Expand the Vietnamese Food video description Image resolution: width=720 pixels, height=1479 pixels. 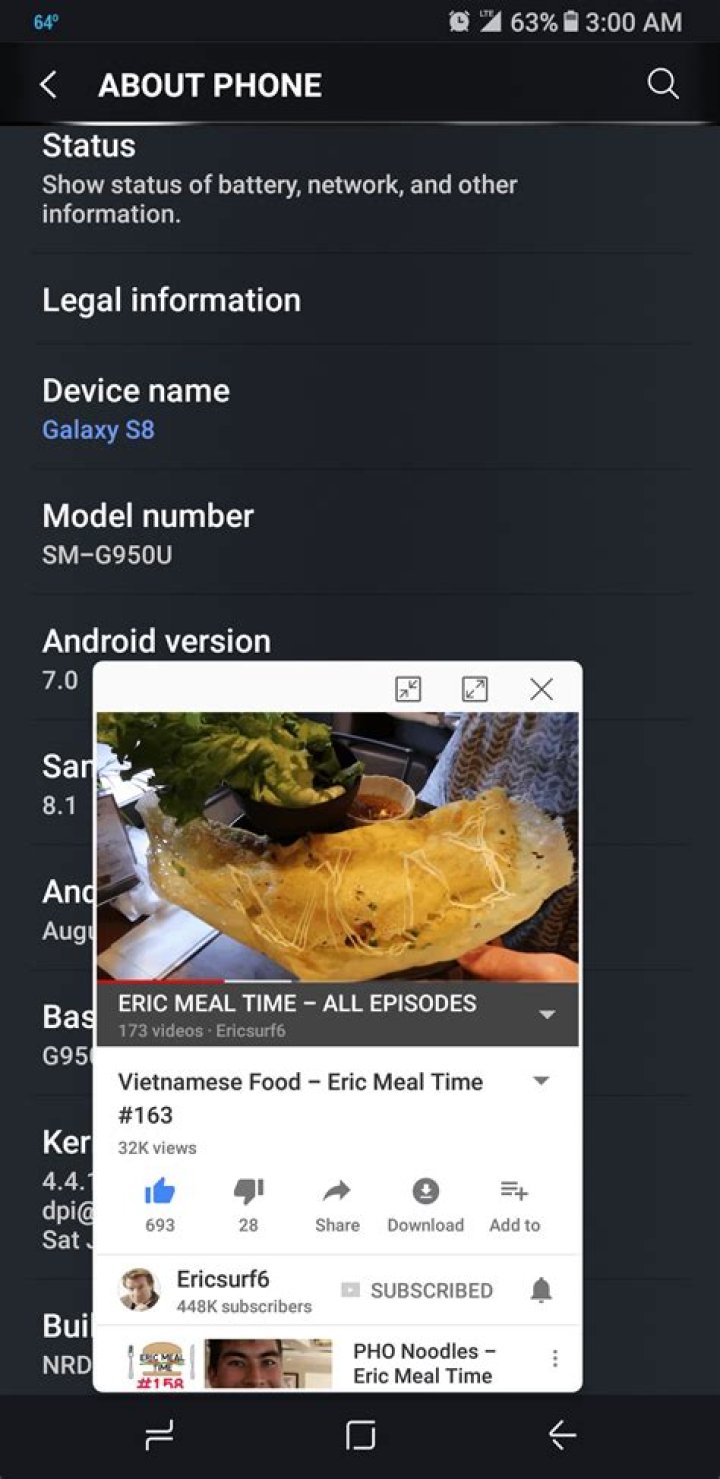tap(541, 1081)
